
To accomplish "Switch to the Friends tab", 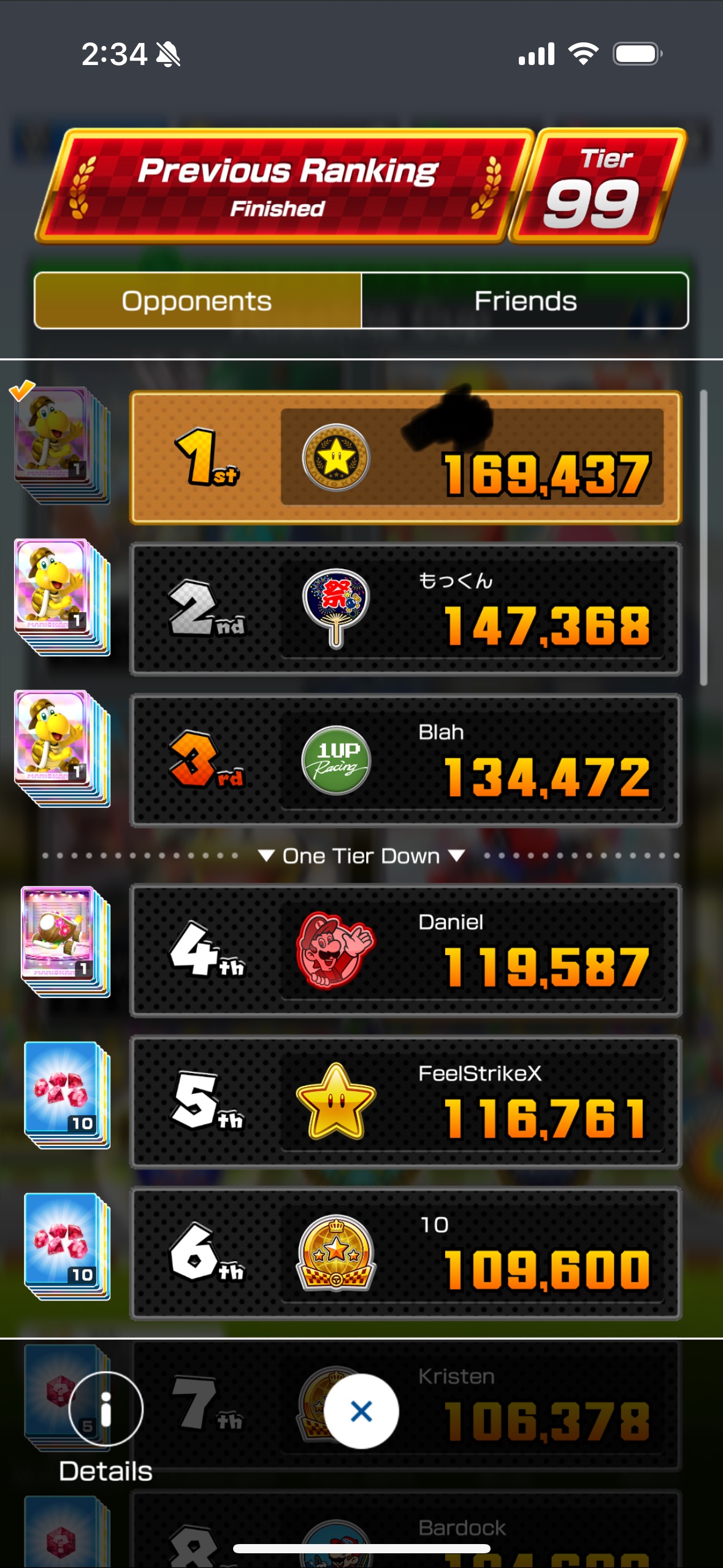I will point(525,301).
